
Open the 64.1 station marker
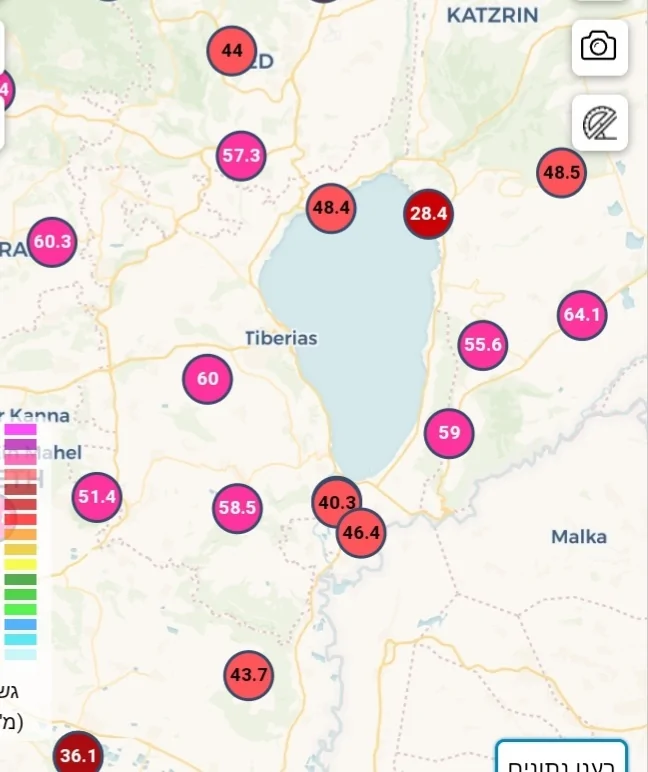582,315
